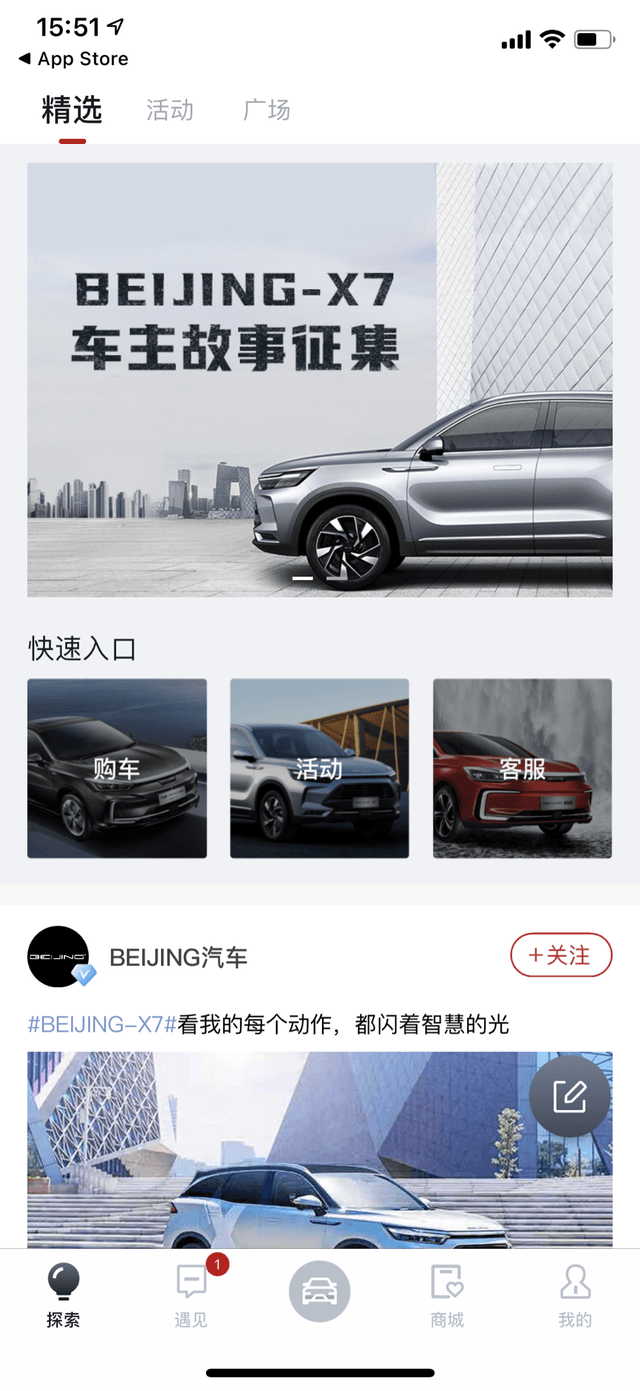Viewport: 640px width, 1391px height.
Task: Switch to the 活动 top tab
Action: (x=169, y=110)
